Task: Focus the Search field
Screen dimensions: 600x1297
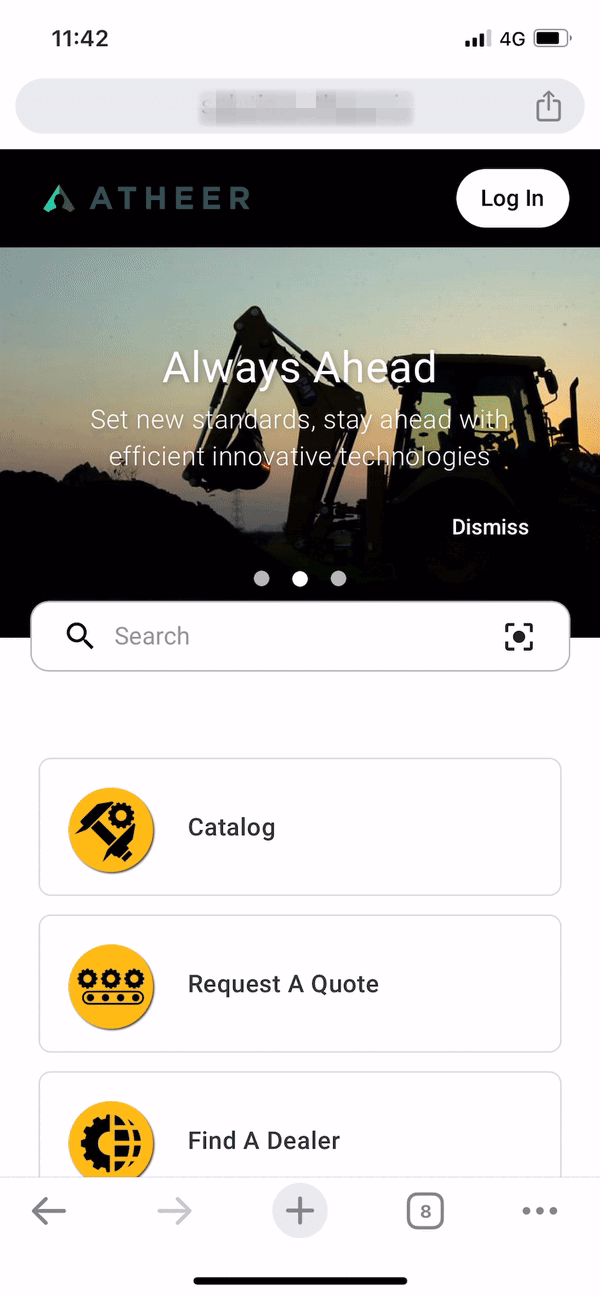Action: (x=290, y=636)
